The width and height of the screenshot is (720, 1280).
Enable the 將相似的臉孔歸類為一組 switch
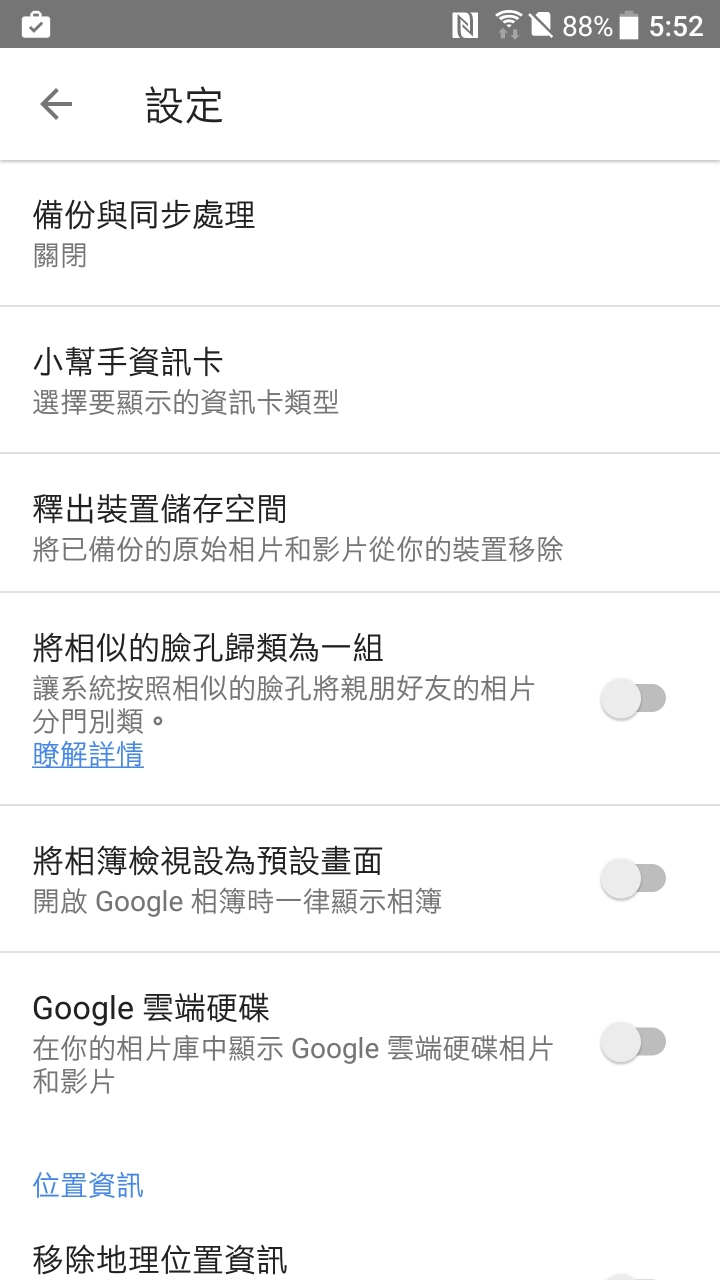tap(633, 698)
